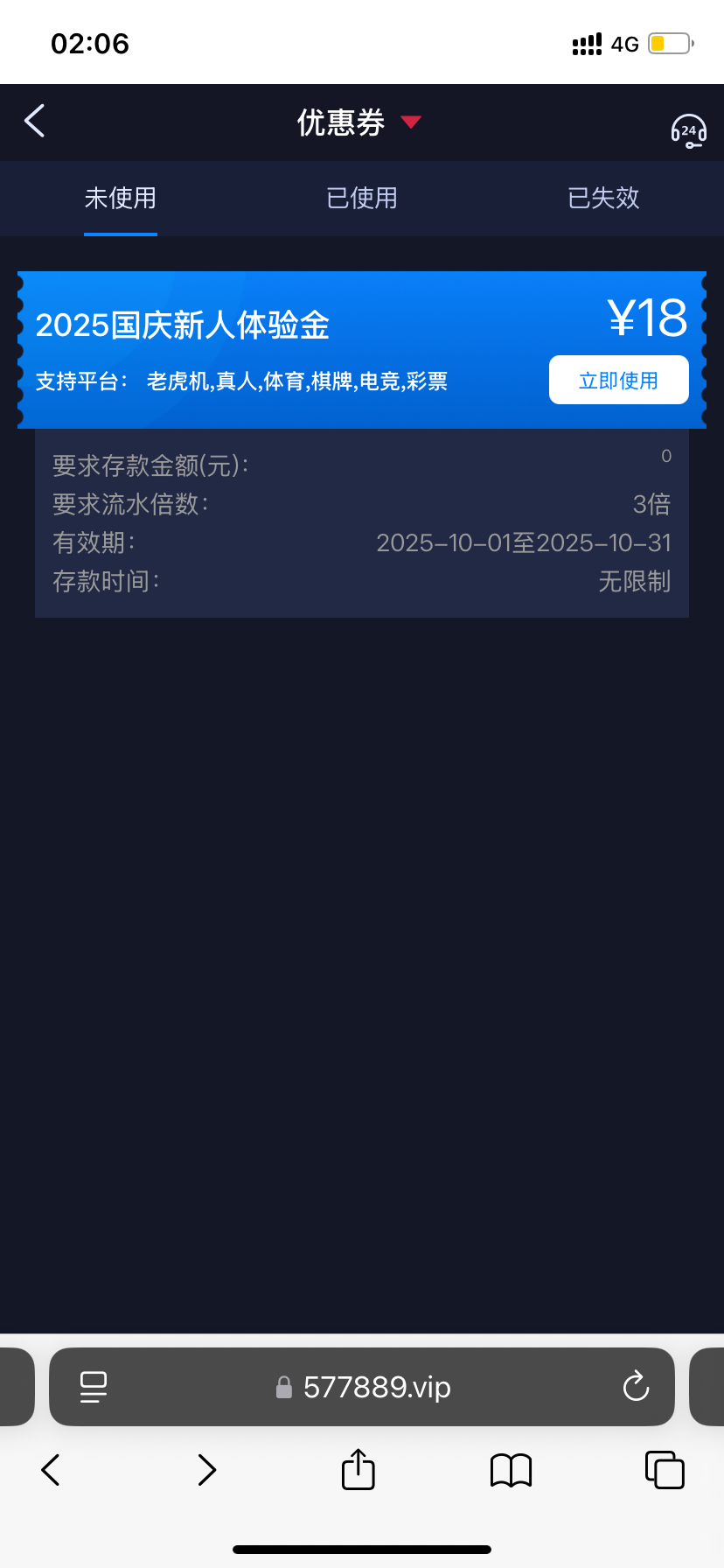The height and width of the screenshot is (1568, 724).
Task: Share this page from Safari toolbar
Action: (358, 1469)
